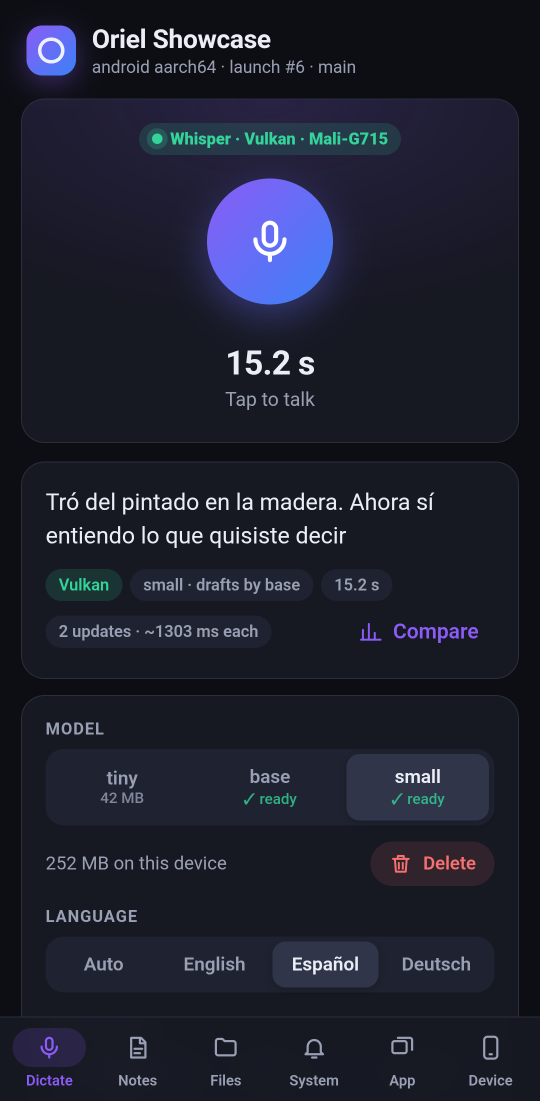Select the small model
Screen dimensions: 540x1101
click(x=418, y=787)
